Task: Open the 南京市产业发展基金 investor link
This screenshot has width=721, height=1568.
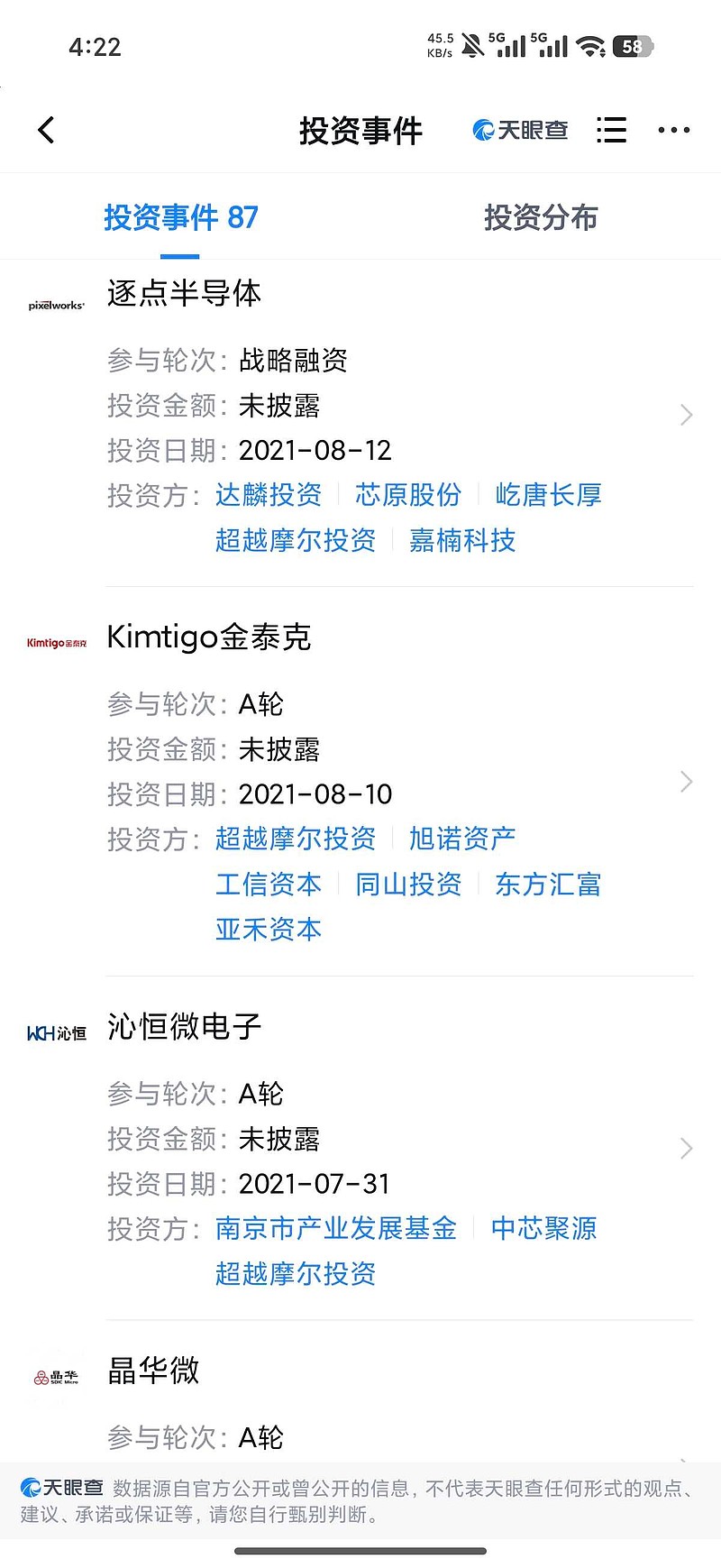Action: coord(335,1229)
